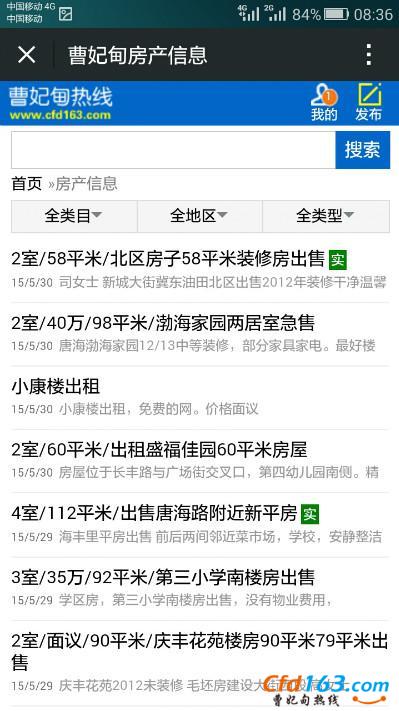Viewport: 399px width, 711px height.
Task: Focus the search text box
Action: click(x=173, y=150)
